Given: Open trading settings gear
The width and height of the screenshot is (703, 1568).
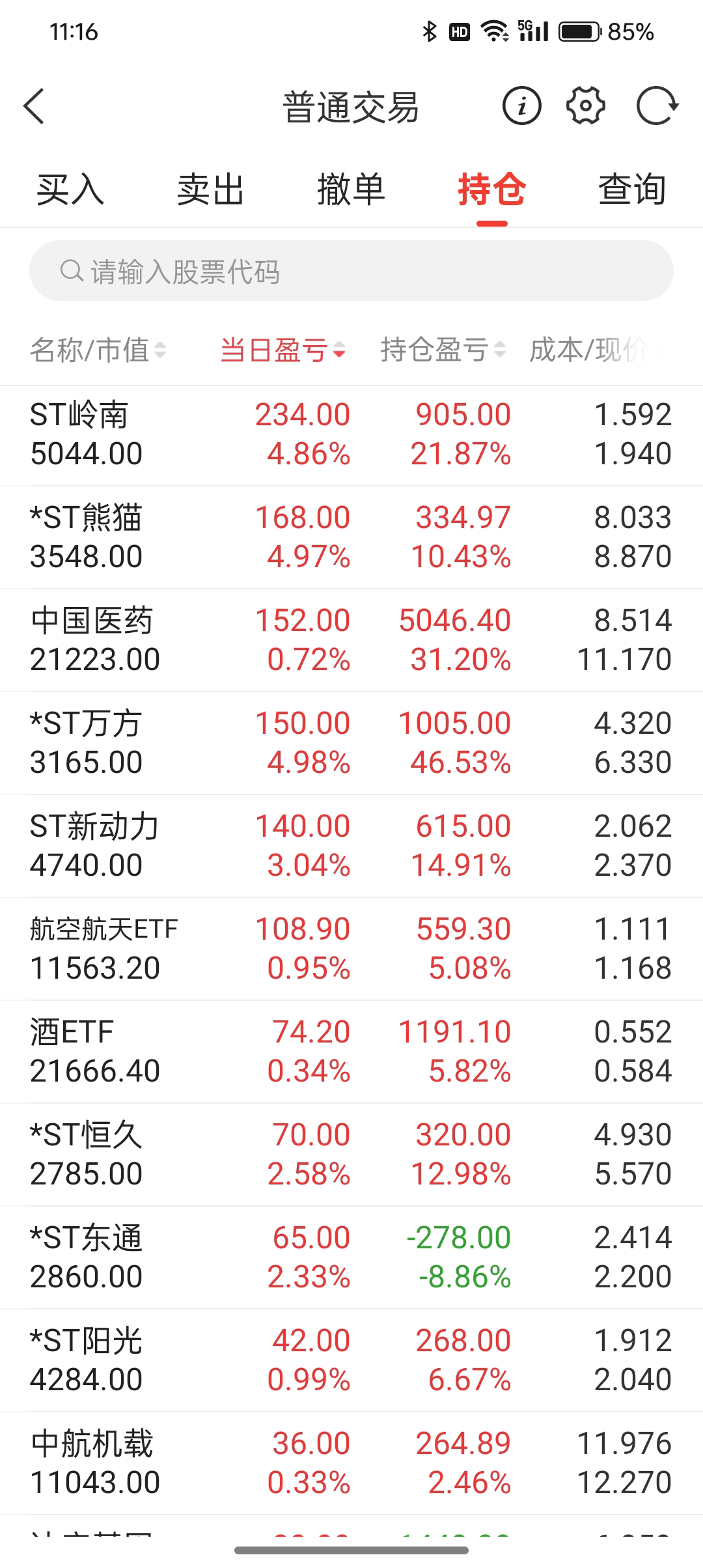Looking at the screenshot, I should (x=586, y=105).
